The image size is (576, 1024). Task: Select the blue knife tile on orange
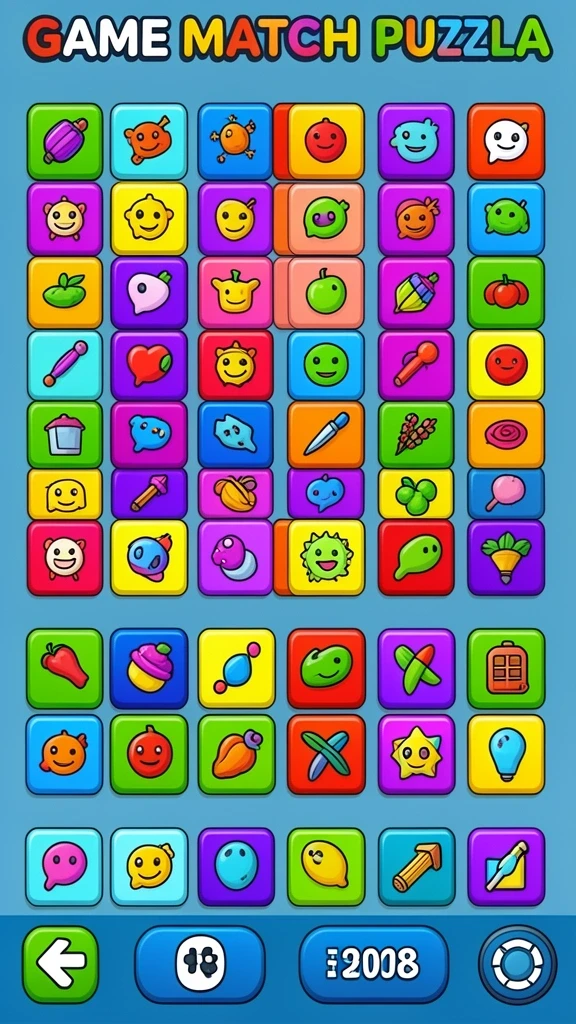(x=326, y=434)
